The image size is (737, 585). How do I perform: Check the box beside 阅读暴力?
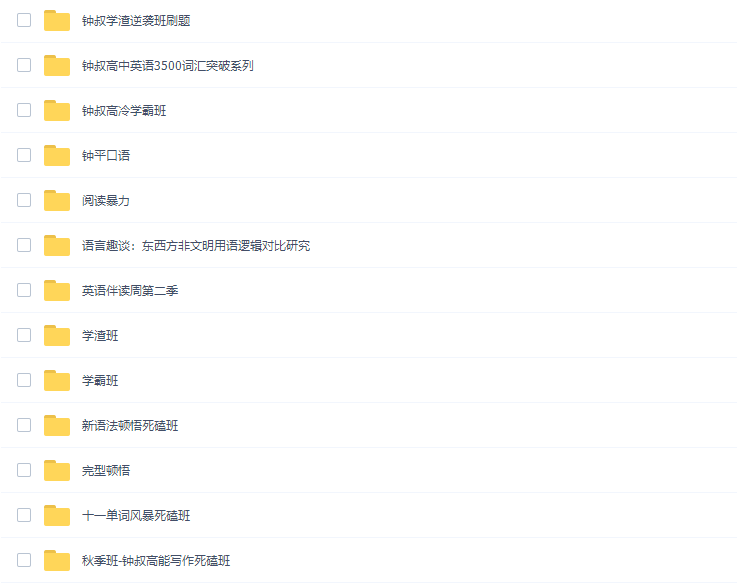click(24, 200)
